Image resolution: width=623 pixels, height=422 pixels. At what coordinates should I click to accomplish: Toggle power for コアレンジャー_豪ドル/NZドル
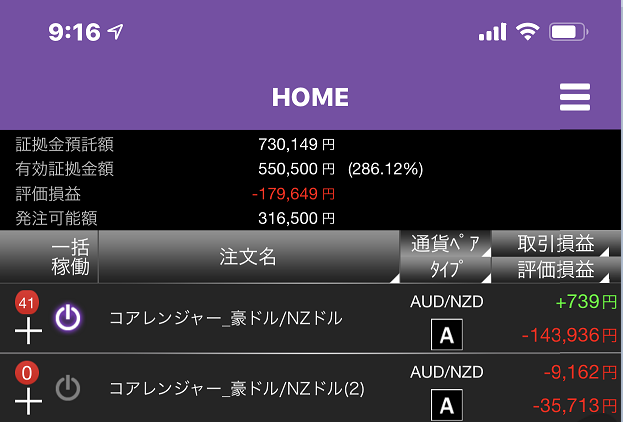67,319
